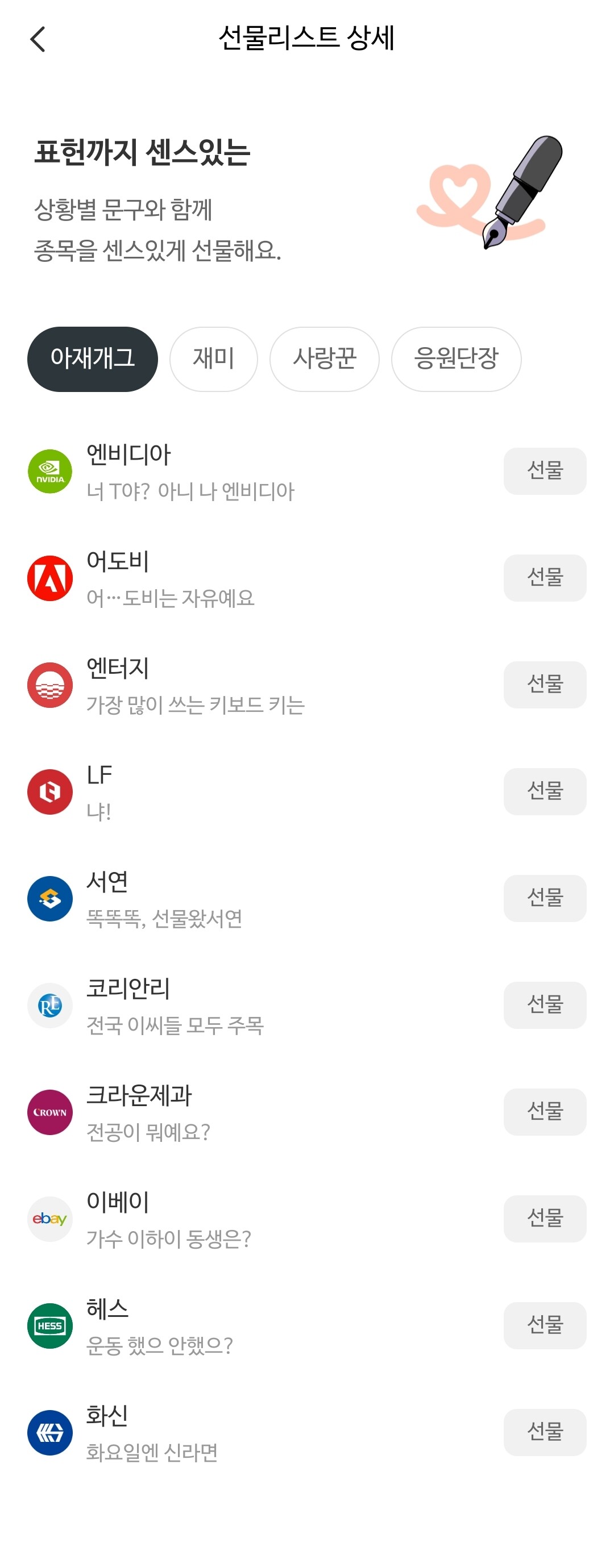The width and height of the screenshot is (614, 1568).
Task: Gift 어도비 stock with 선물 button
Action: 544,578
